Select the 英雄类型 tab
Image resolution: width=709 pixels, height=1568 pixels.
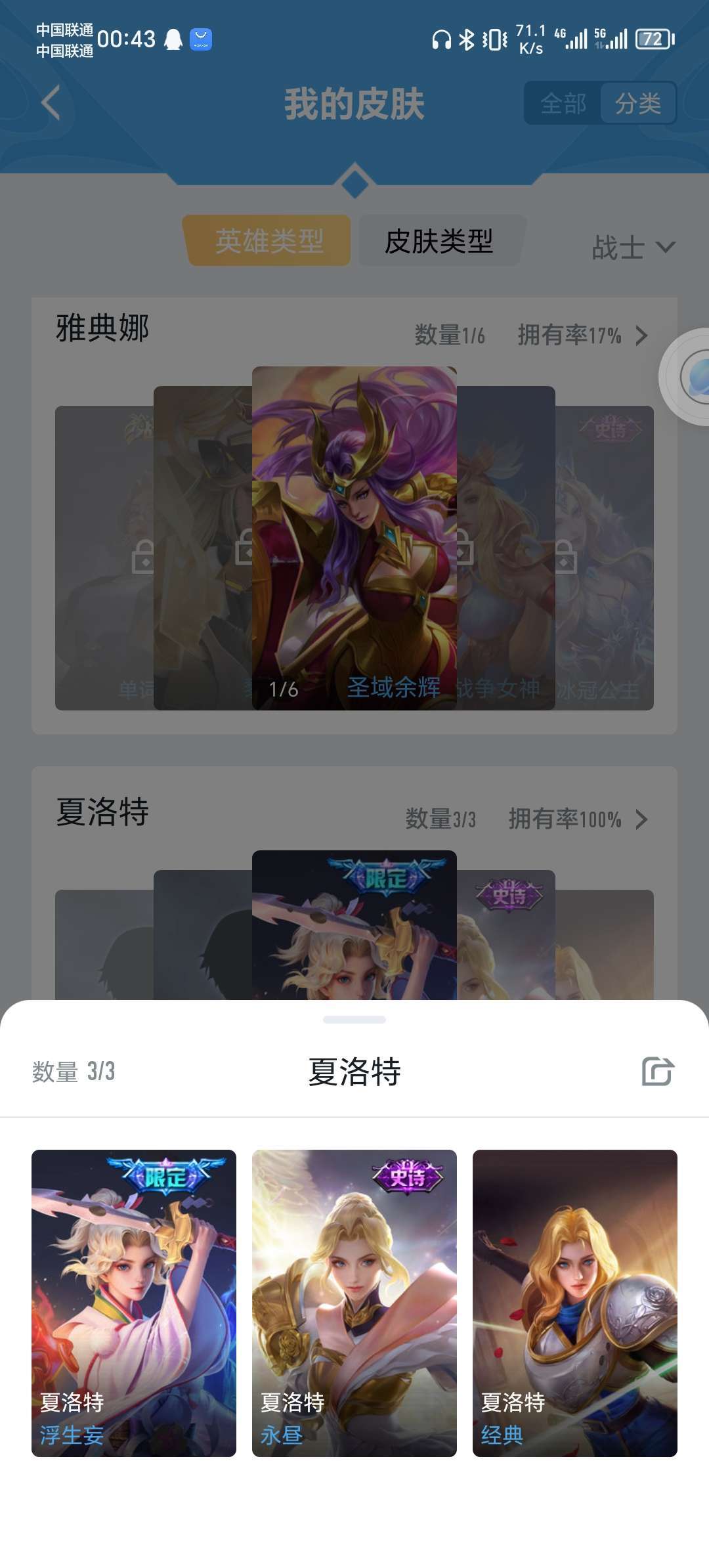(x=269, y=241)
